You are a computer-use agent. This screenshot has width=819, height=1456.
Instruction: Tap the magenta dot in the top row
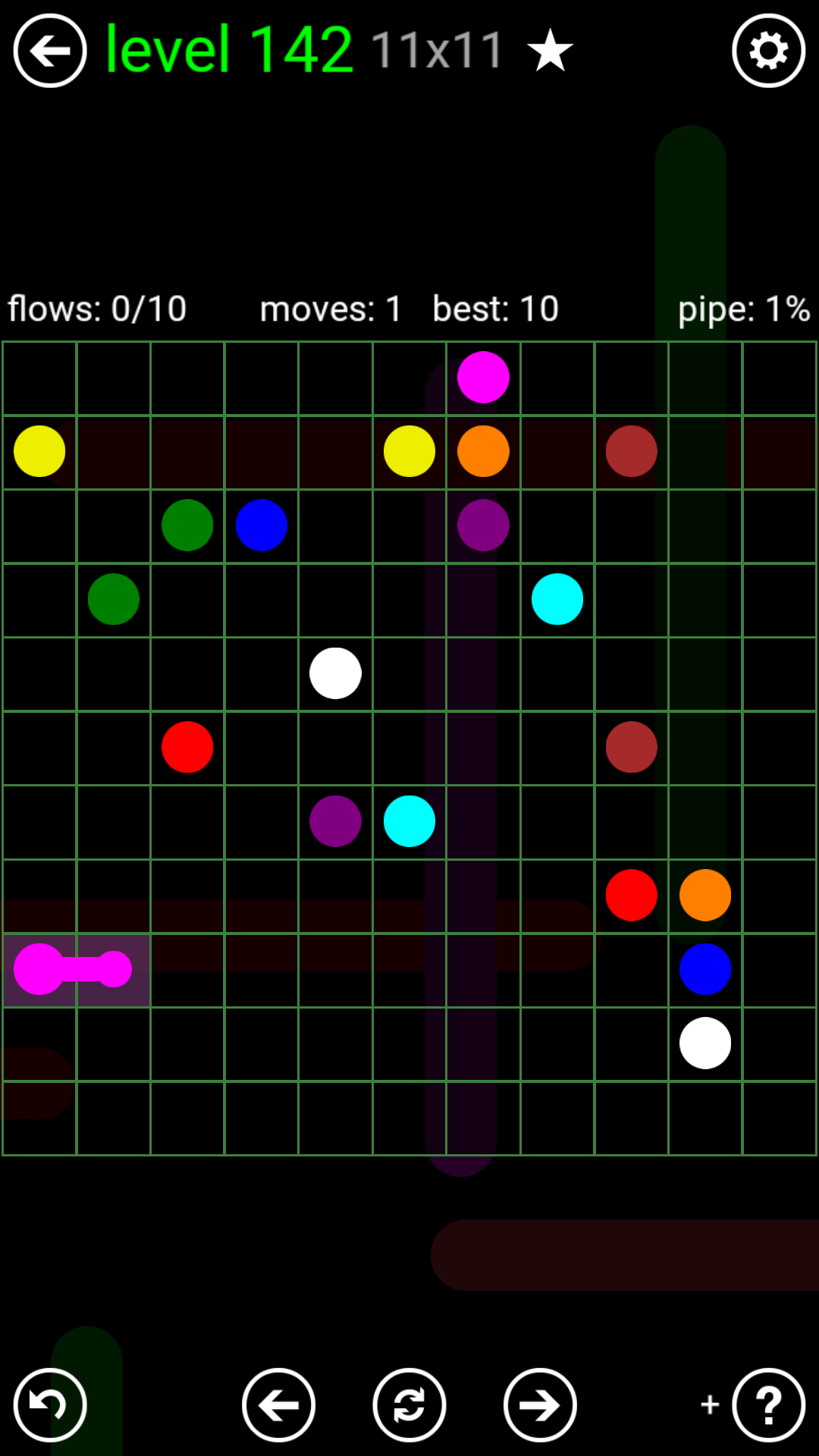[x=483, y=377]
